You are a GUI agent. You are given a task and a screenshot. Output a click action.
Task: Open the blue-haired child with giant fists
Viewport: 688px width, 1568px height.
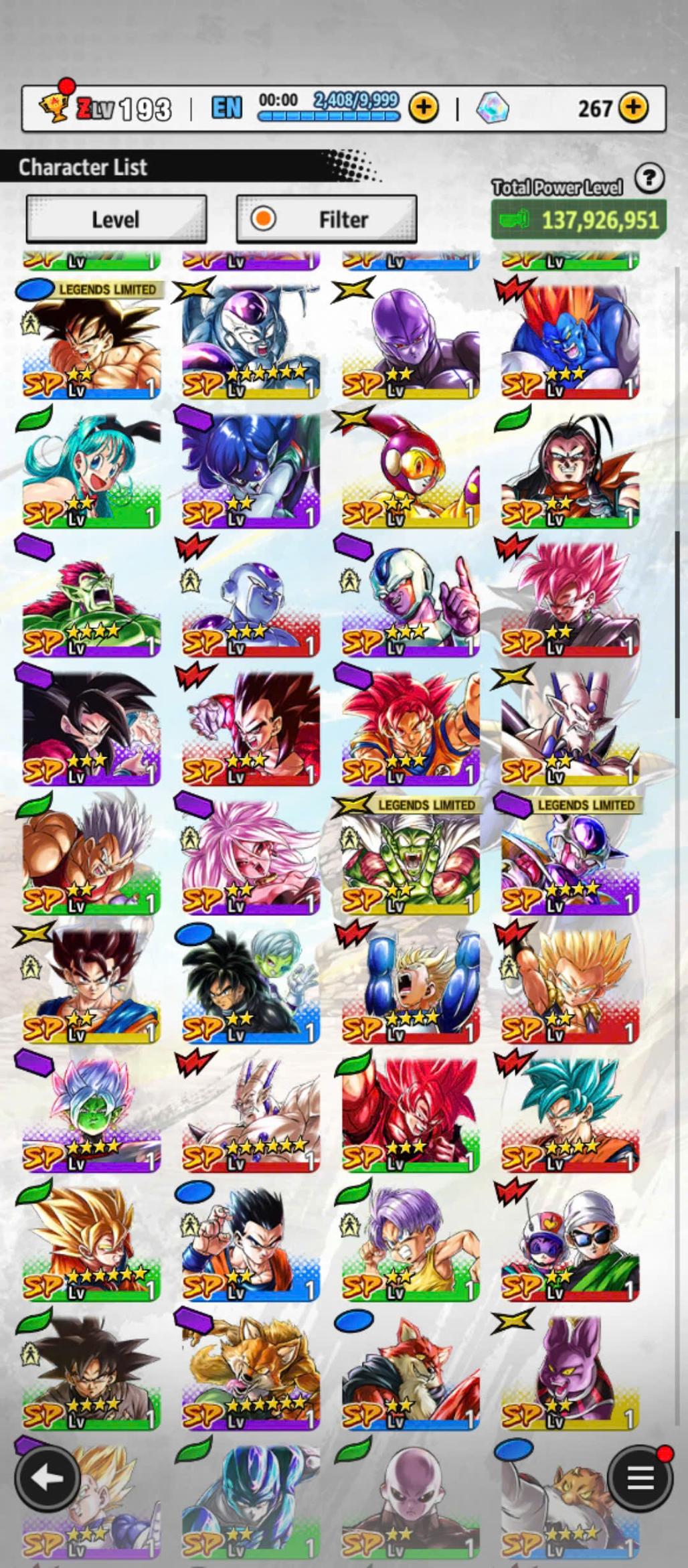410,984
